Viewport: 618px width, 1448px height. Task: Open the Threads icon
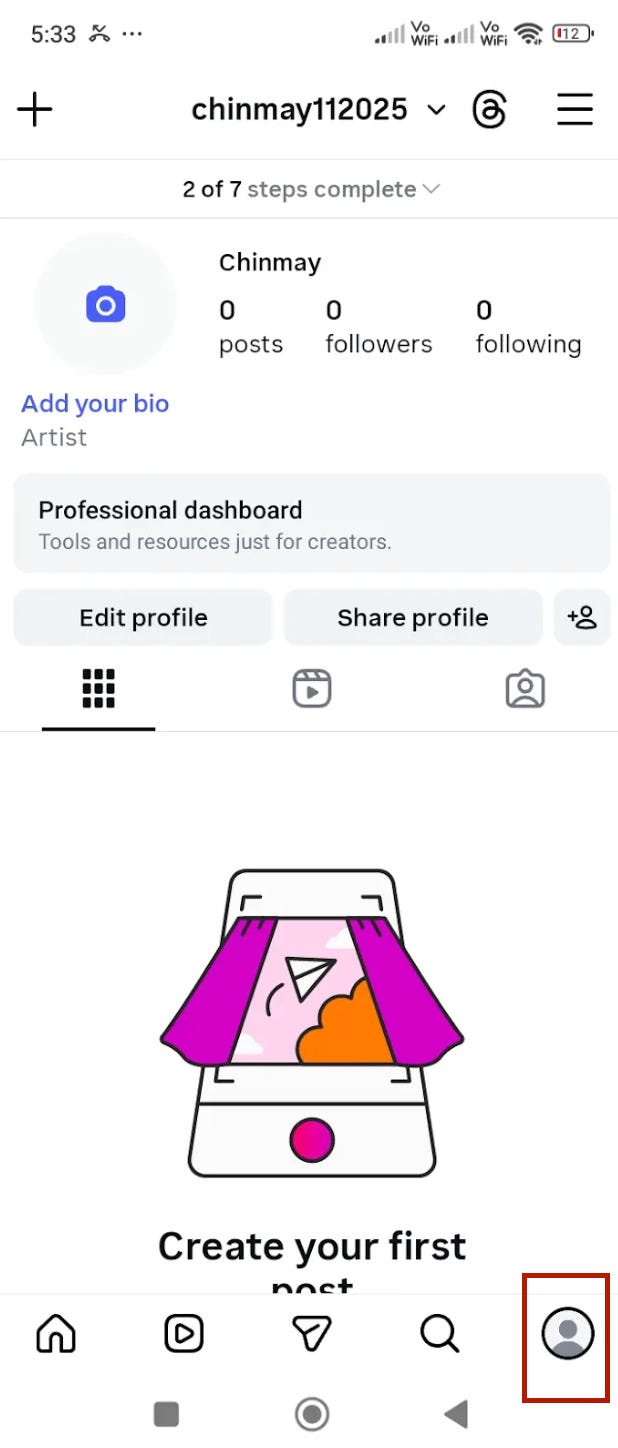point(489,110)
